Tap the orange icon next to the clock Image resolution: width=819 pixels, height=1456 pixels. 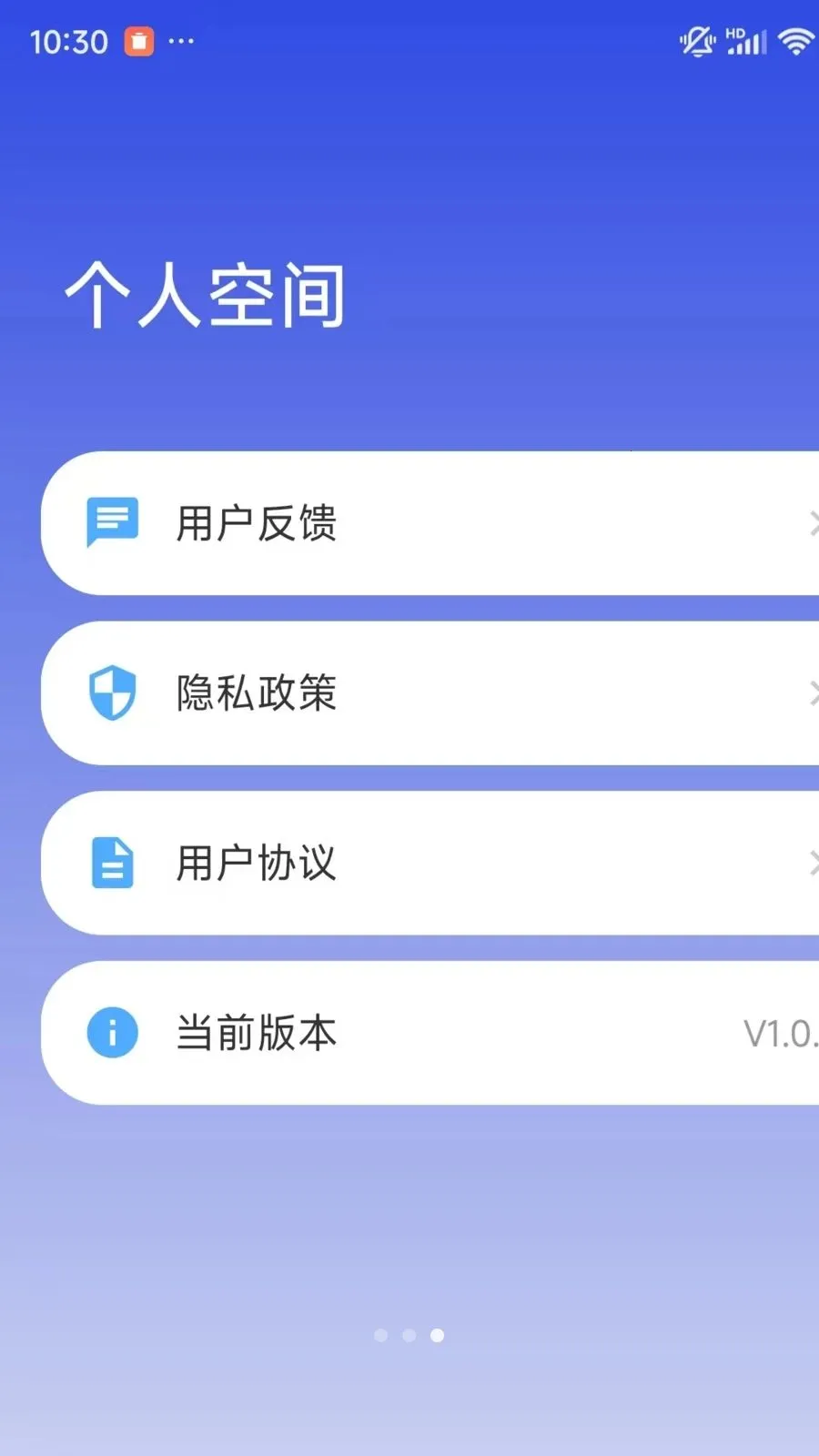(x=136, y=40)
